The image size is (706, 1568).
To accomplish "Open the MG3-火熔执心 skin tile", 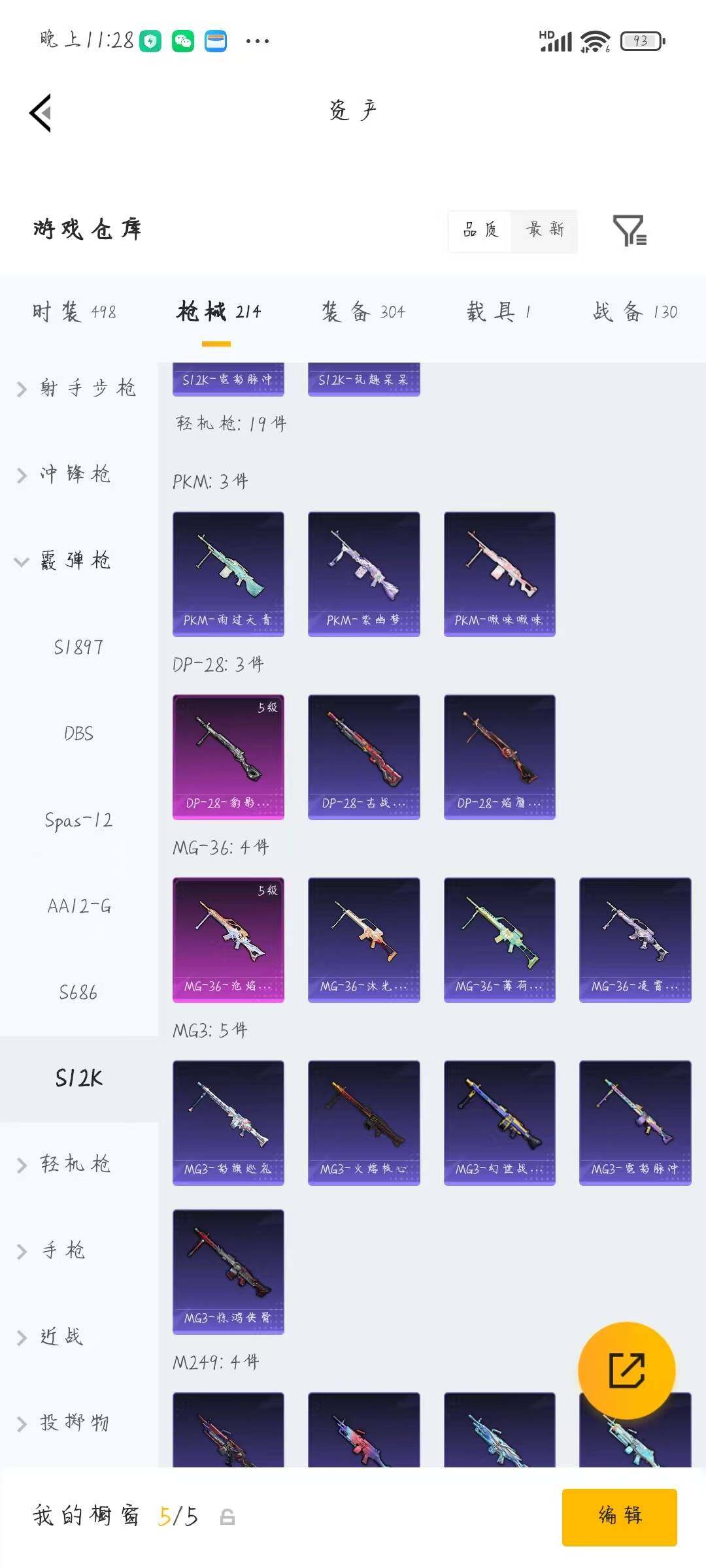I will coord(363,1122).
